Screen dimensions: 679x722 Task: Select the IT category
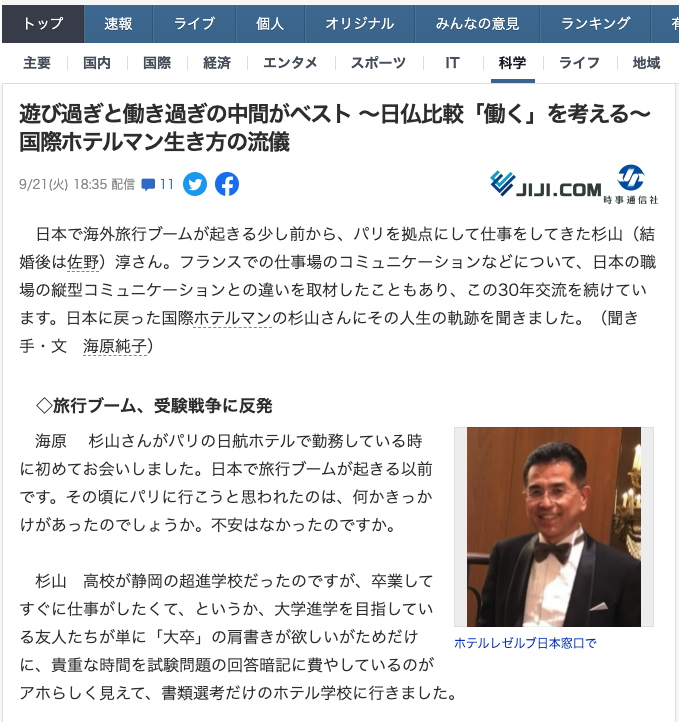453,63
